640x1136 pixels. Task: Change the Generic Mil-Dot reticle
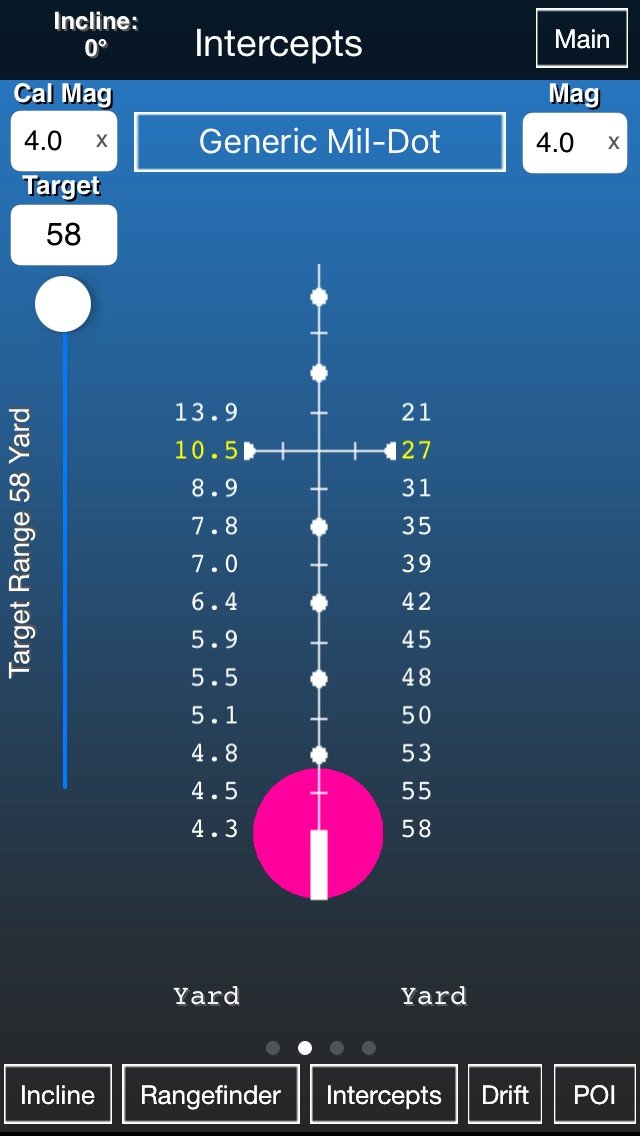coord(319,142)
